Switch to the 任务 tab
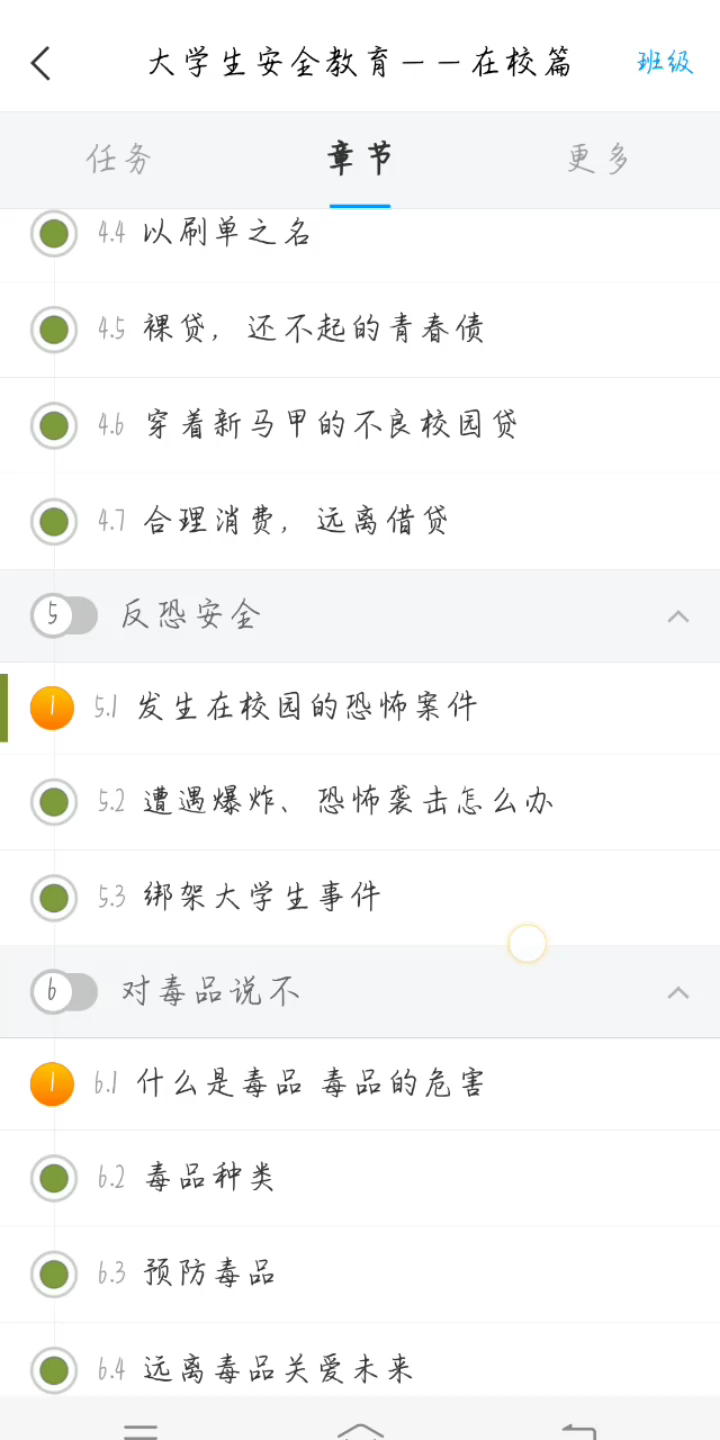720x1440 pixels. pos(118,159)
